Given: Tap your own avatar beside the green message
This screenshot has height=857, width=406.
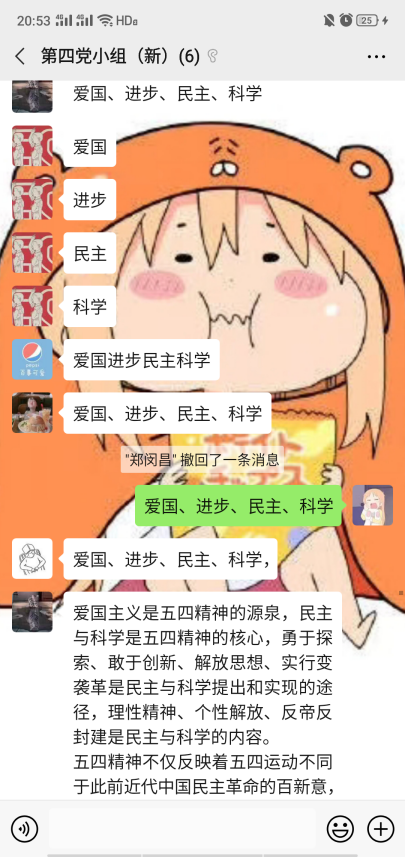Looking at the screenshot, I should (373, 505).
